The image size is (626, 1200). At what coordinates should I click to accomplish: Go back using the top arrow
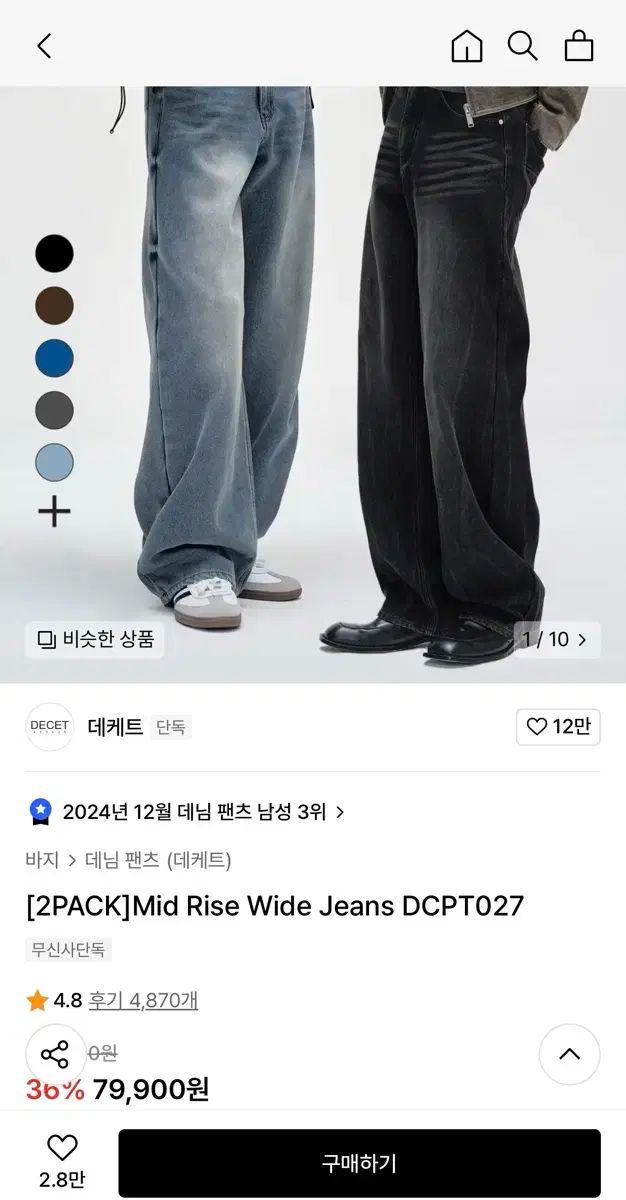44,45
